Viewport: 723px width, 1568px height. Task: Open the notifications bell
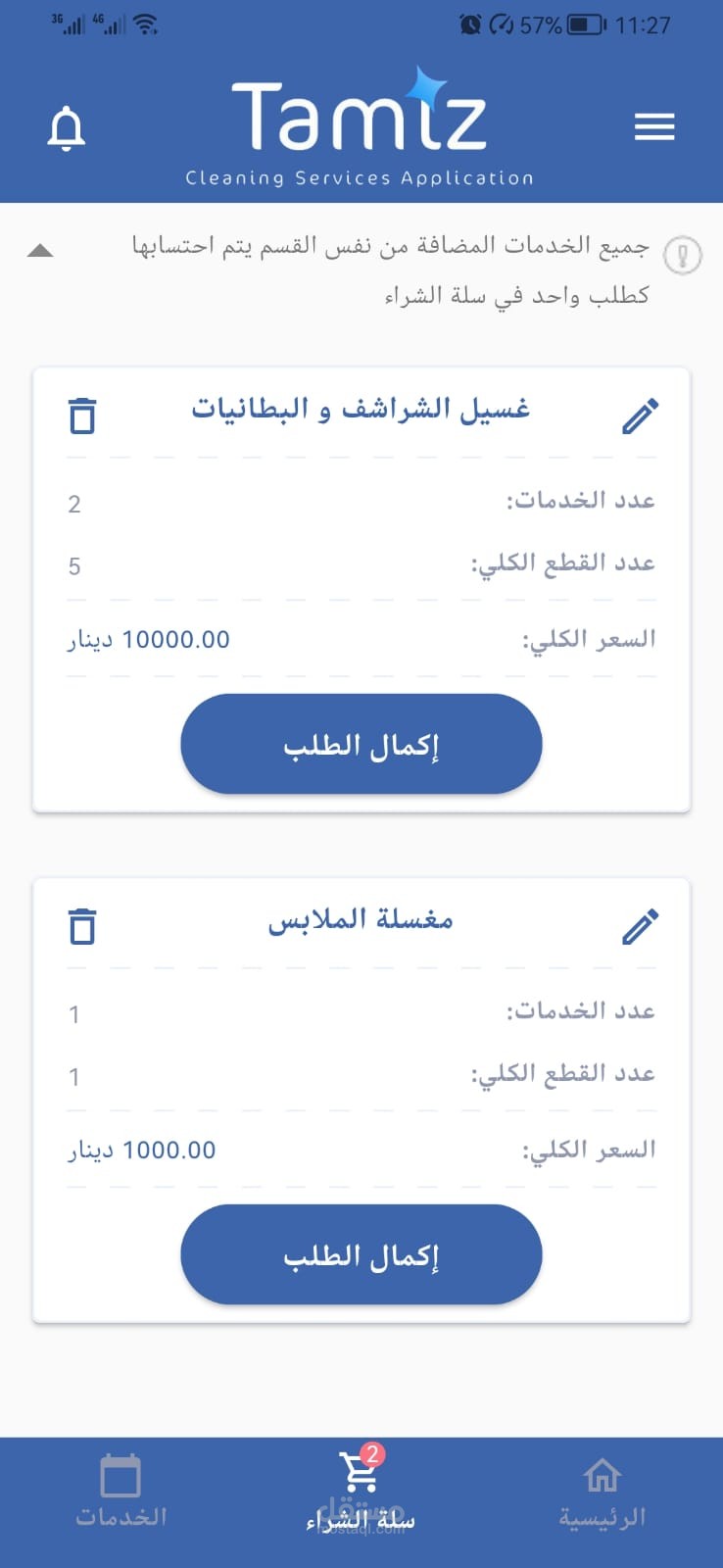67,128
